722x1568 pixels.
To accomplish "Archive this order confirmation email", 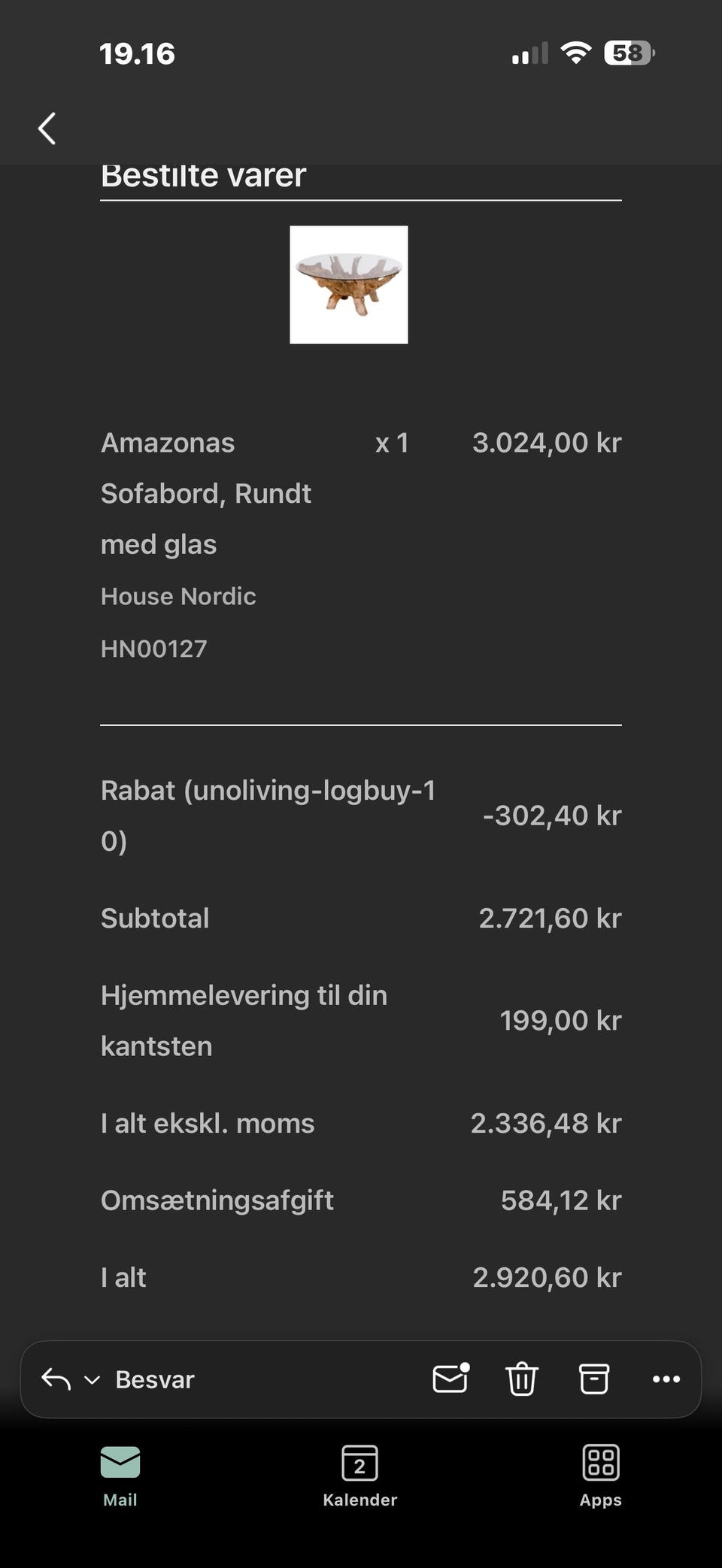I will click(x=593, y=1379).
